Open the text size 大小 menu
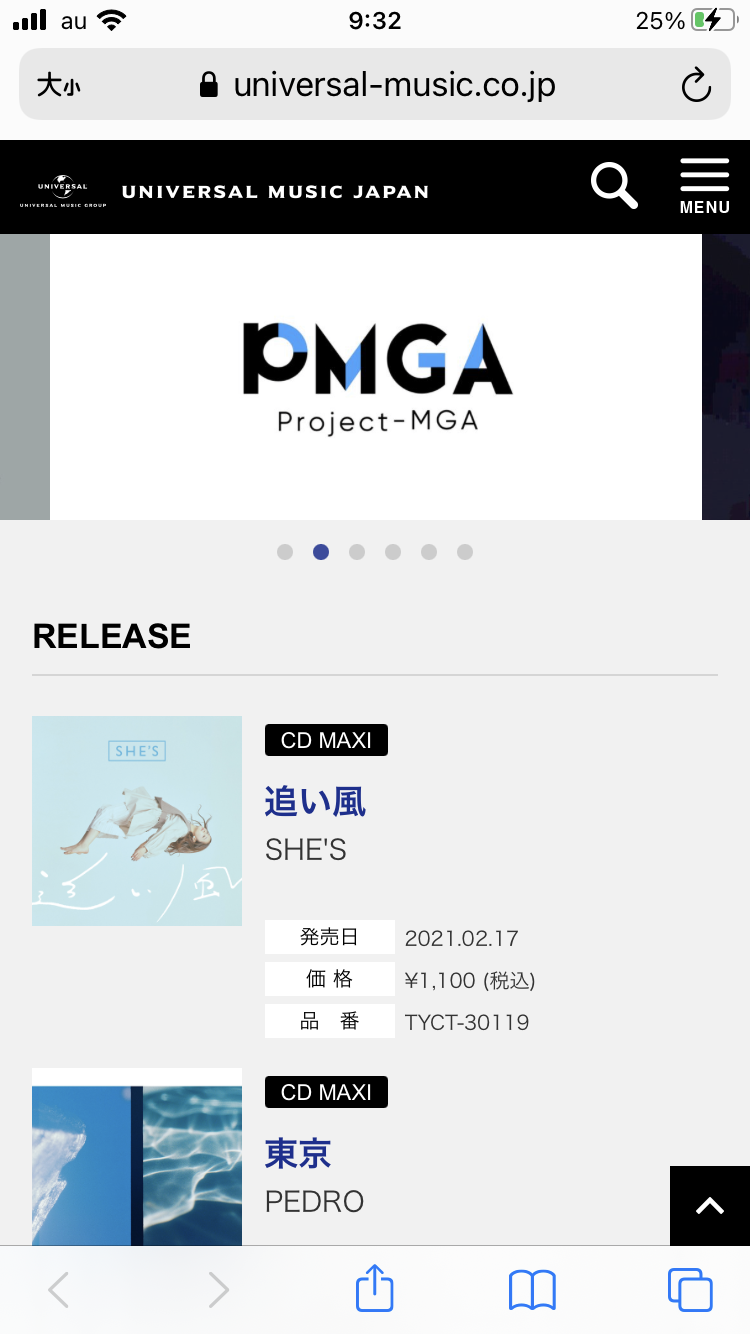 58,85
